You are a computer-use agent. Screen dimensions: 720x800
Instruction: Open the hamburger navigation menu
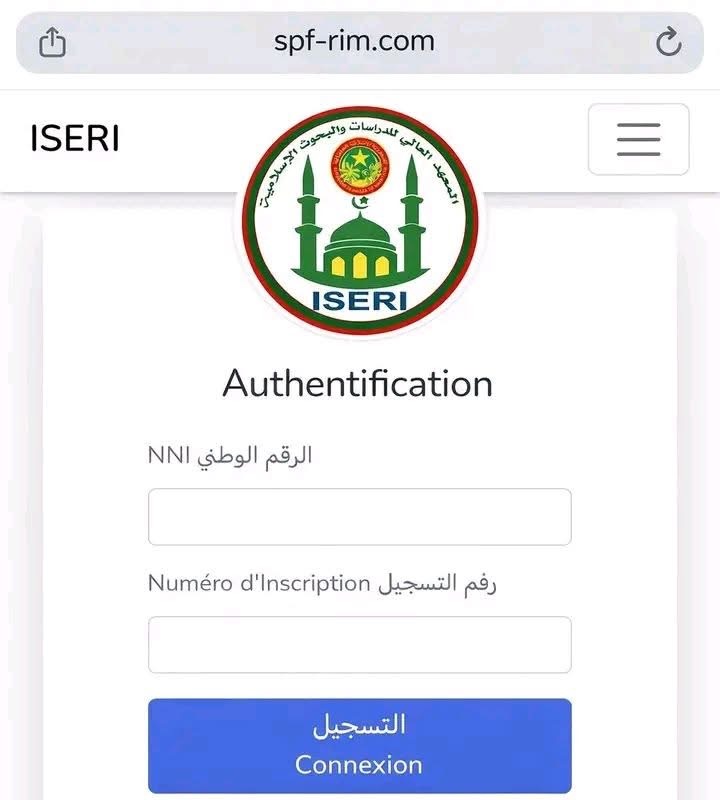(638, 139)
